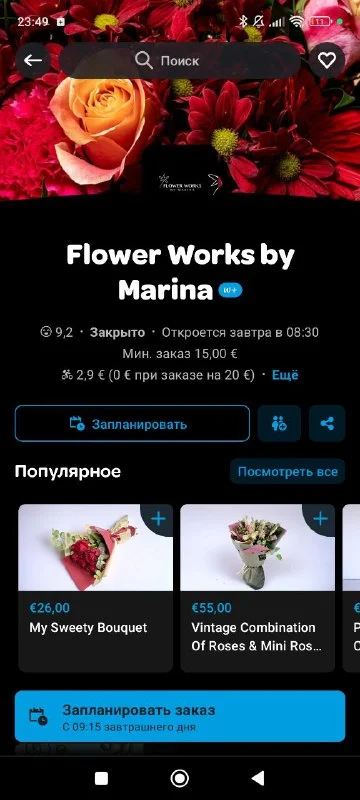360x800 pixels.
Task: Add My Sweety Bouquet with plus
Action: point(159,519)
